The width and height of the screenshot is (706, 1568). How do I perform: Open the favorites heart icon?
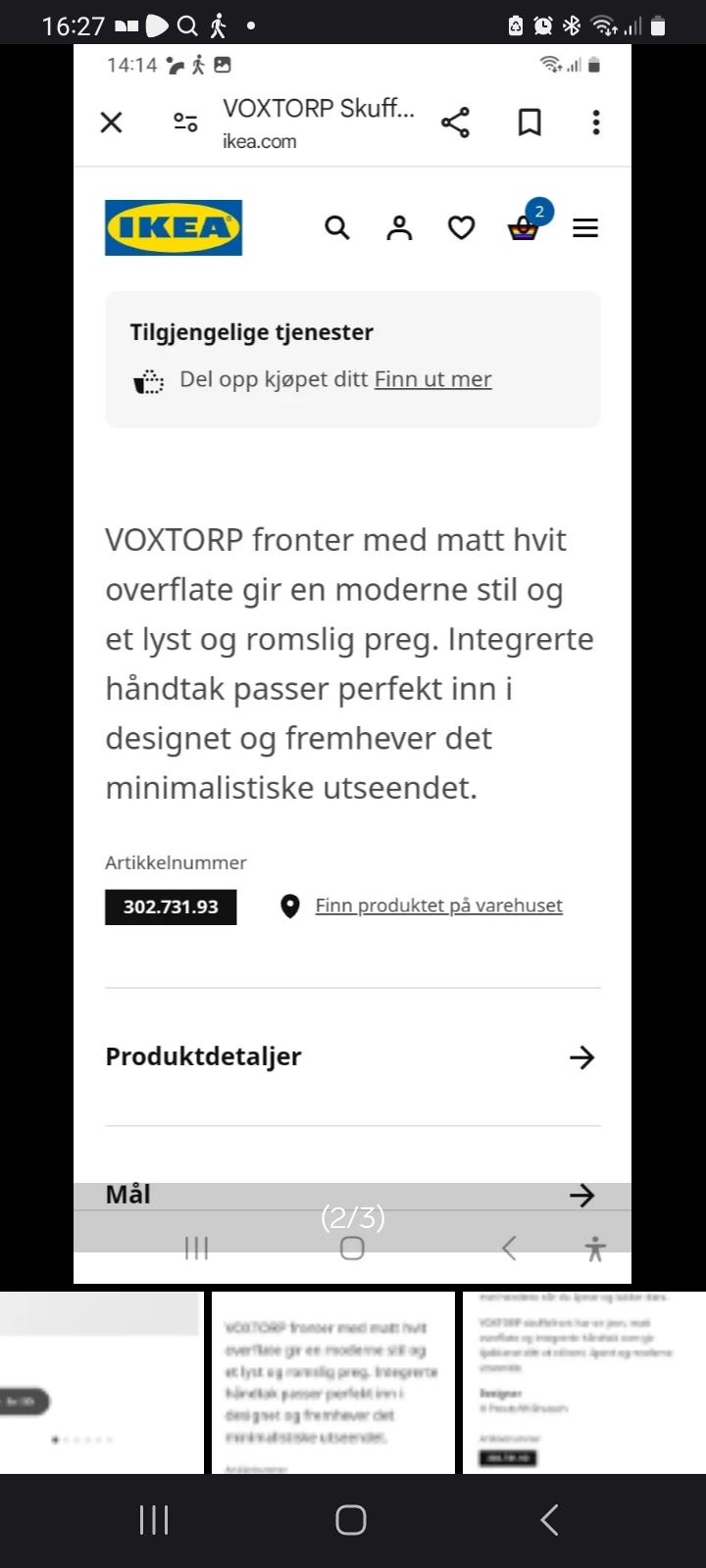(461, 227)
